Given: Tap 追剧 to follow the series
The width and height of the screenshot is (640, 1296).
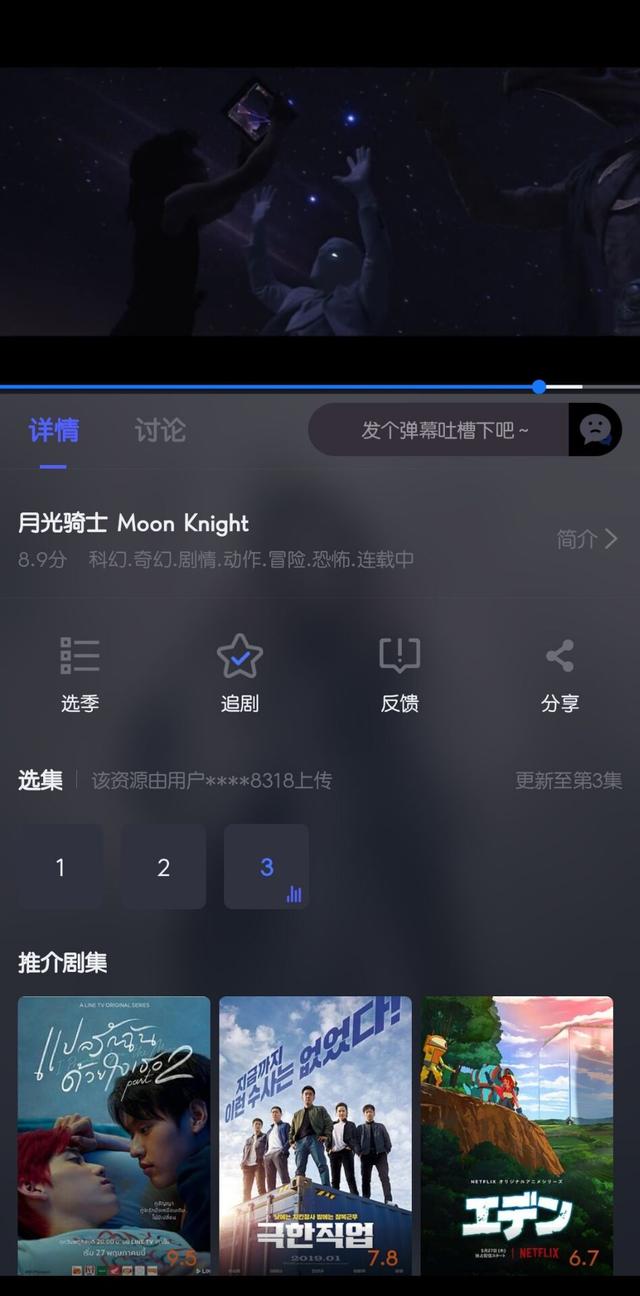Looking at the screenshot, I should tap(240, 675).
